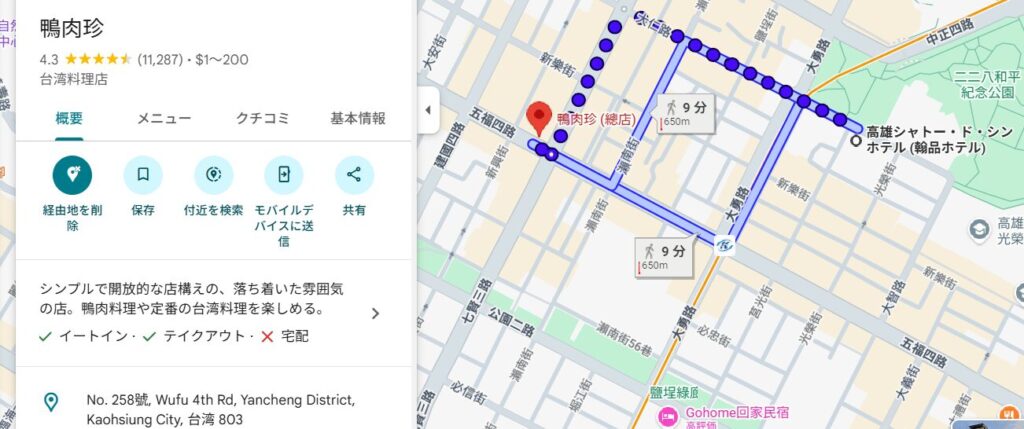
Task: Search nearby with 付近を検索
Action: click(x=213, y=176)
